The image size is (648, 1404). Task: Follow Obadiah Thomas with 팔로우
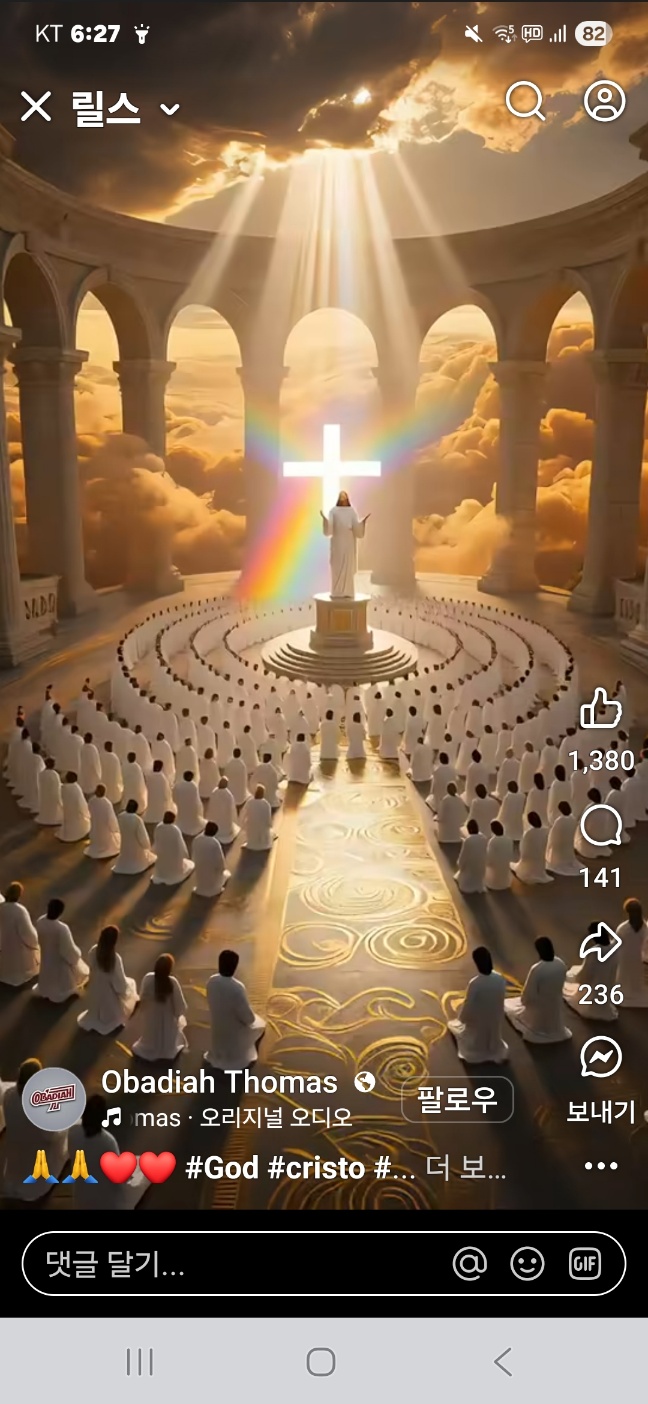pos(457,1100)
